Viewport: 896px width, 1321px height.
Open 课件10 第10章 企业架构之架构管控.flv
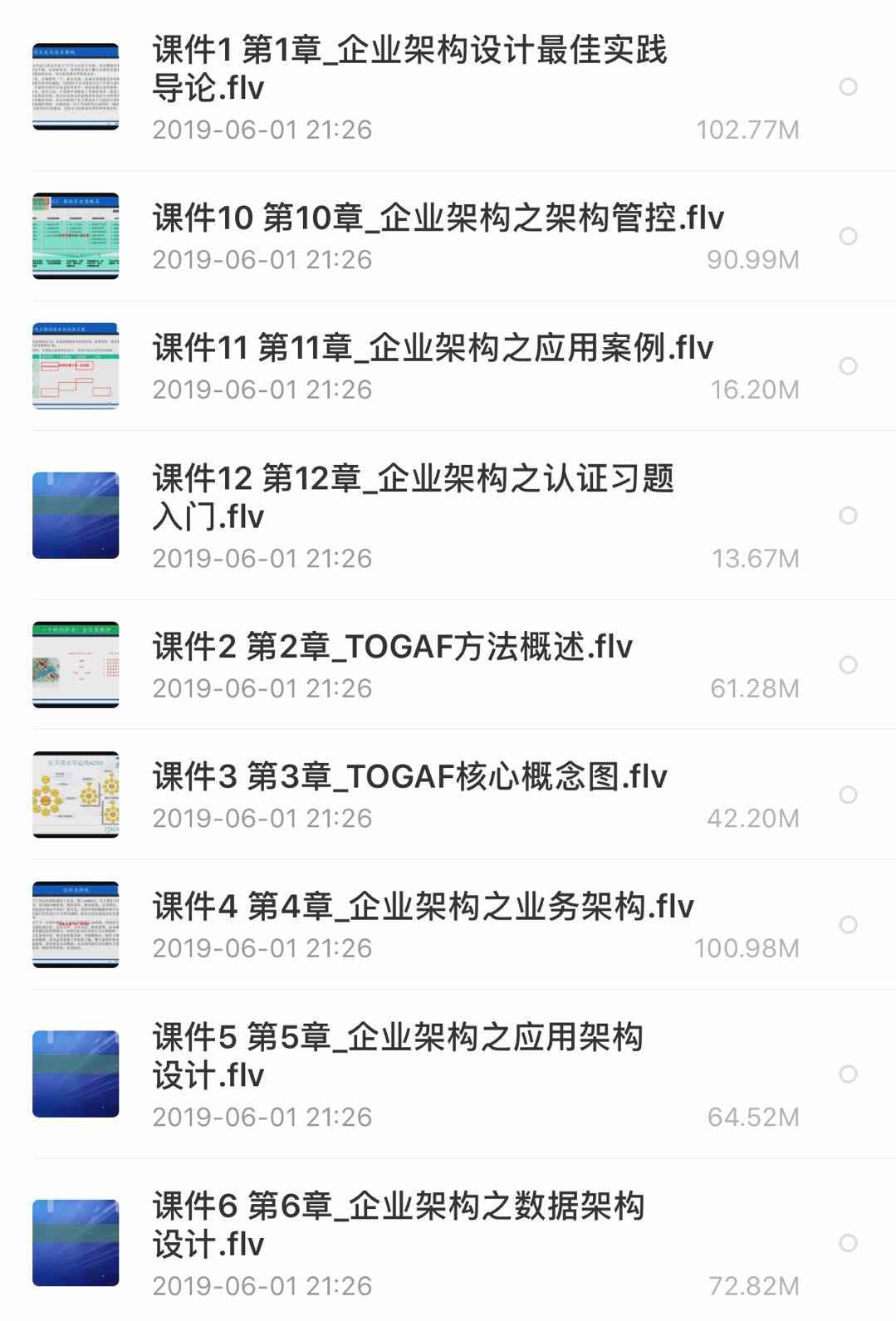(x=438, y=218)
